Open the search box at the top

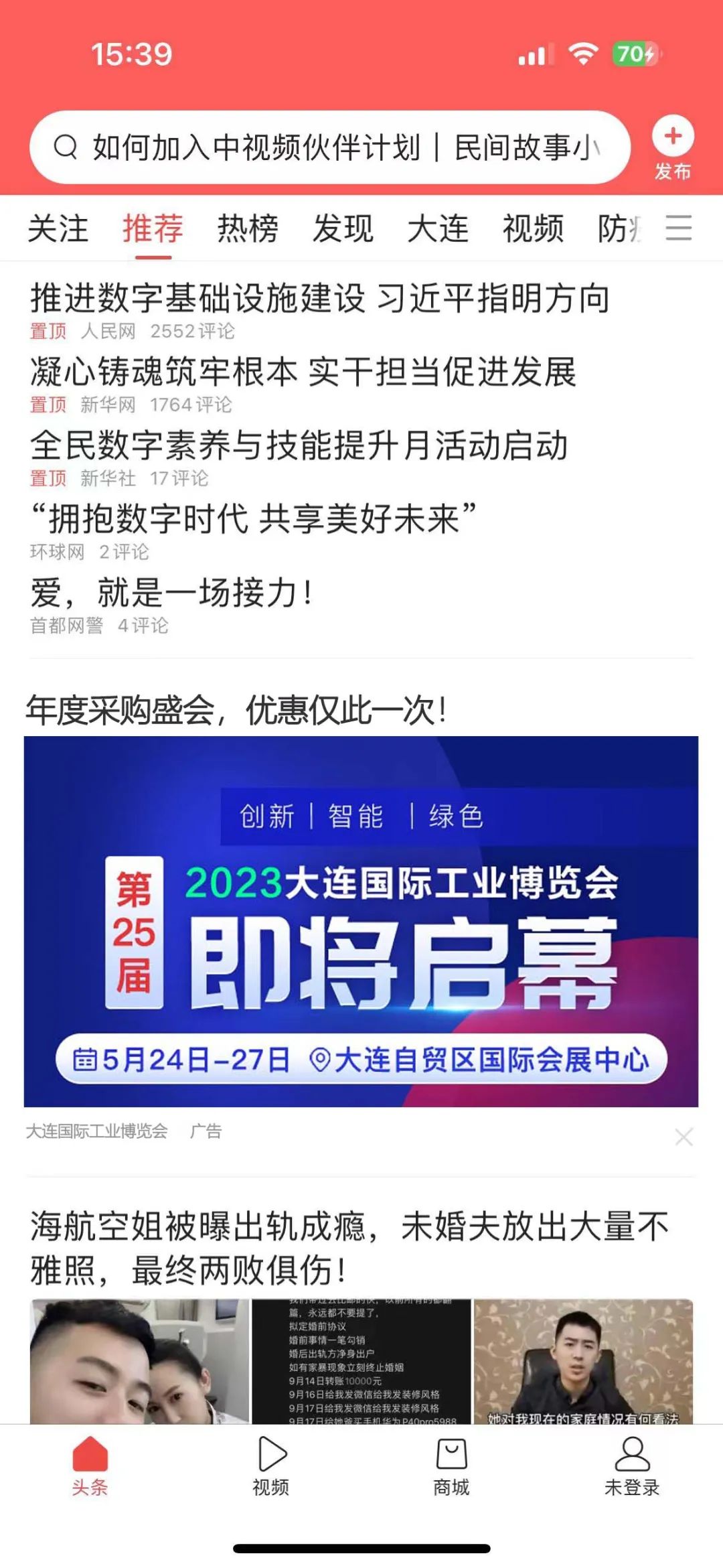click(329, 147)
